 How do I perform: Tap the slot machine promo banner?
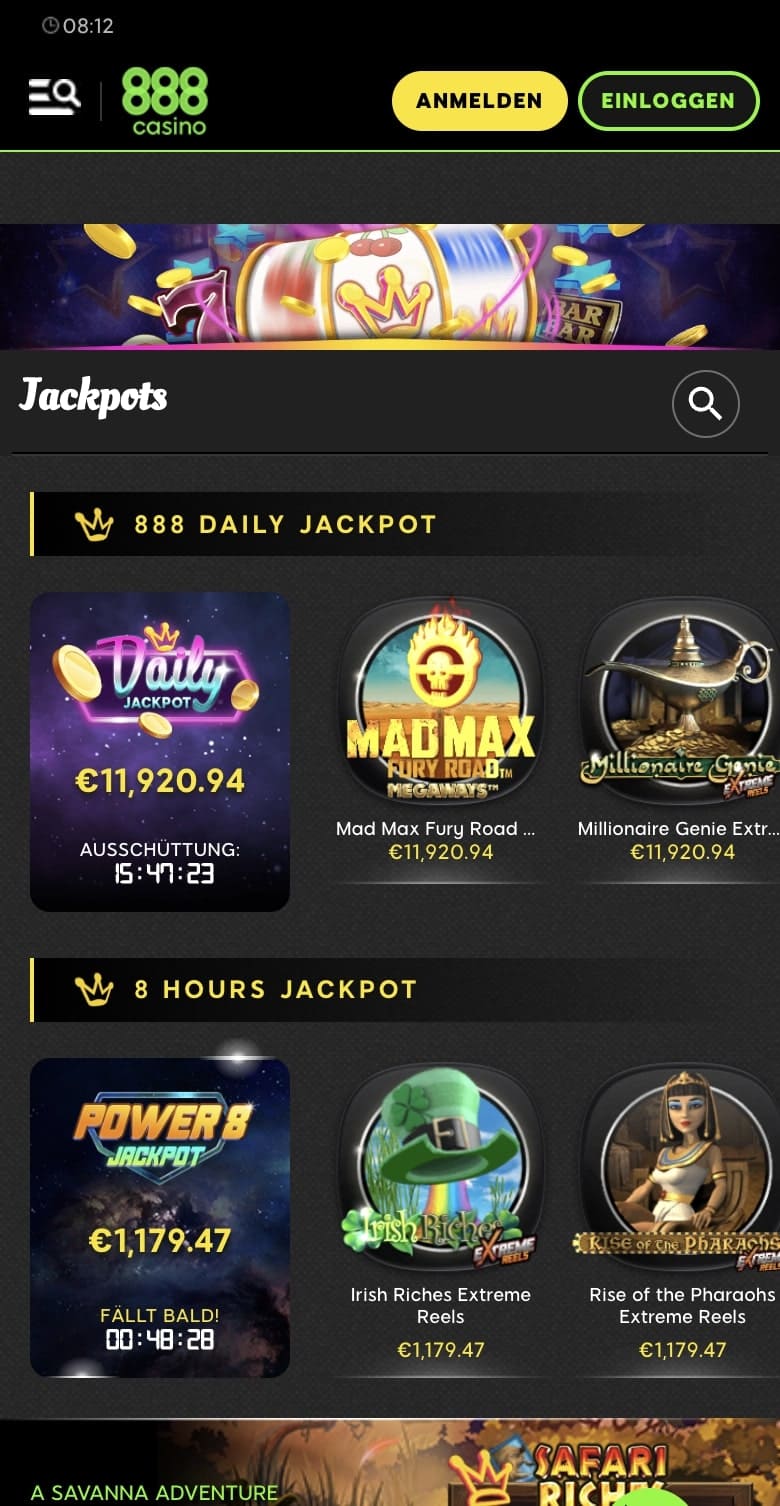pyautogui.click(x=390, y=287)
